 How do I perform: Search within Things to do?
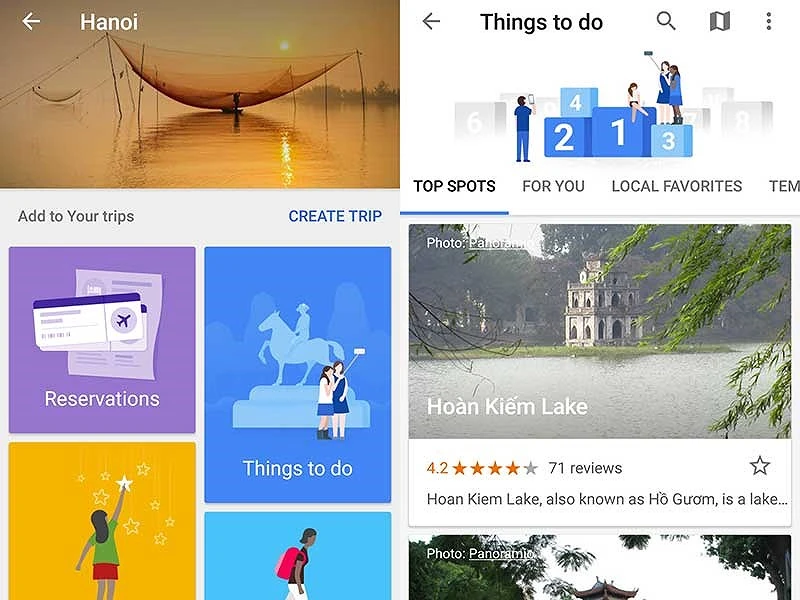666,21
